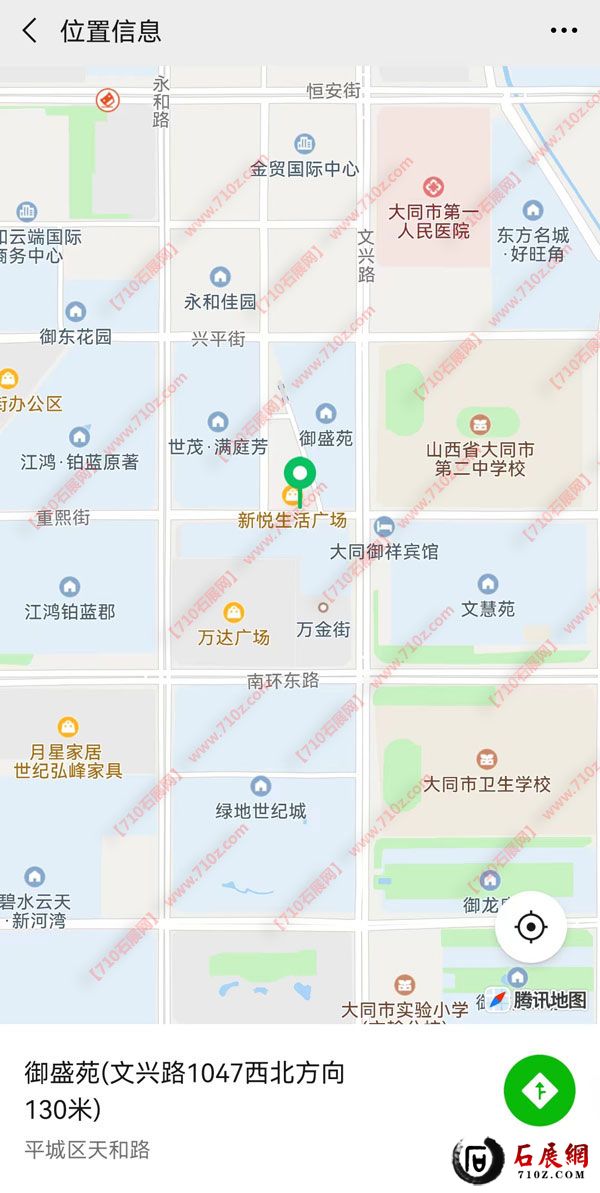Go back from the 位置信息 screen
Screen dimensions: 600x1193
(30, 31)
